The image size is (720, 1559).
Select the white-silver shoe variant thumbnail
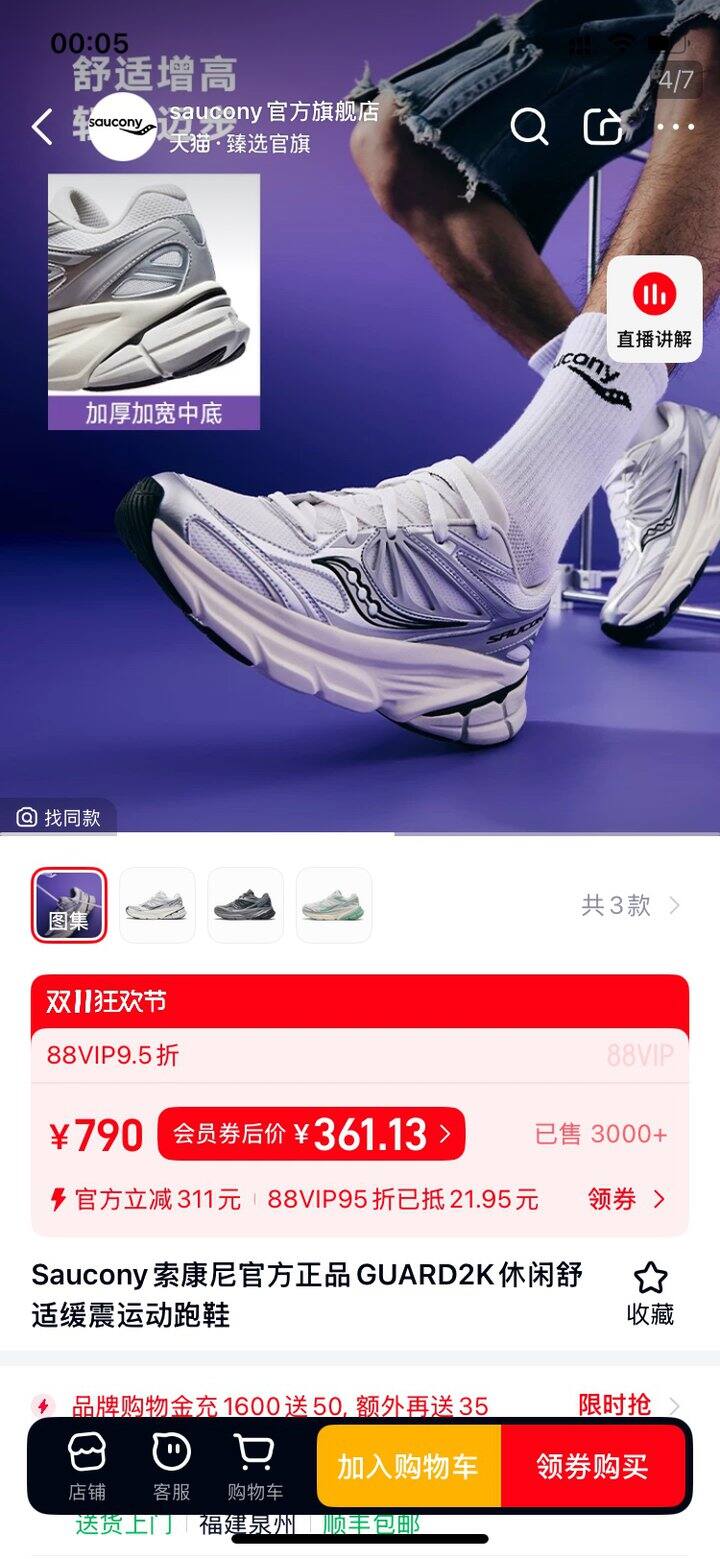(x=157, y=905)
